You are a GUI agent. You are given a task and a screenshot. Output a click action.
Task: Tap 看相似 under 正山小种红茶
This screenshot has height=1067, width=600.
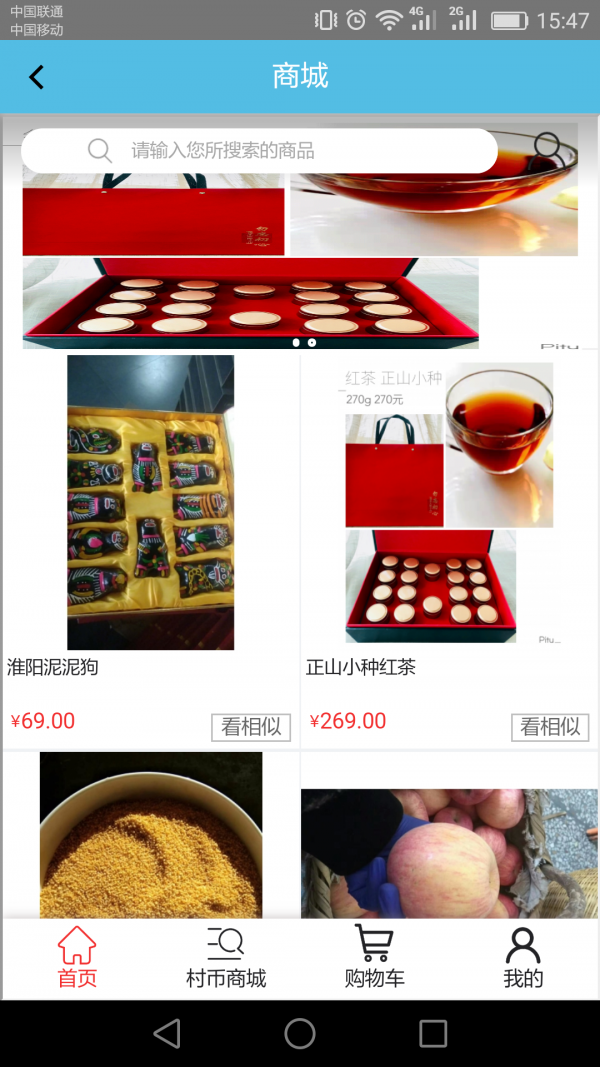click(x=550, y=727)
